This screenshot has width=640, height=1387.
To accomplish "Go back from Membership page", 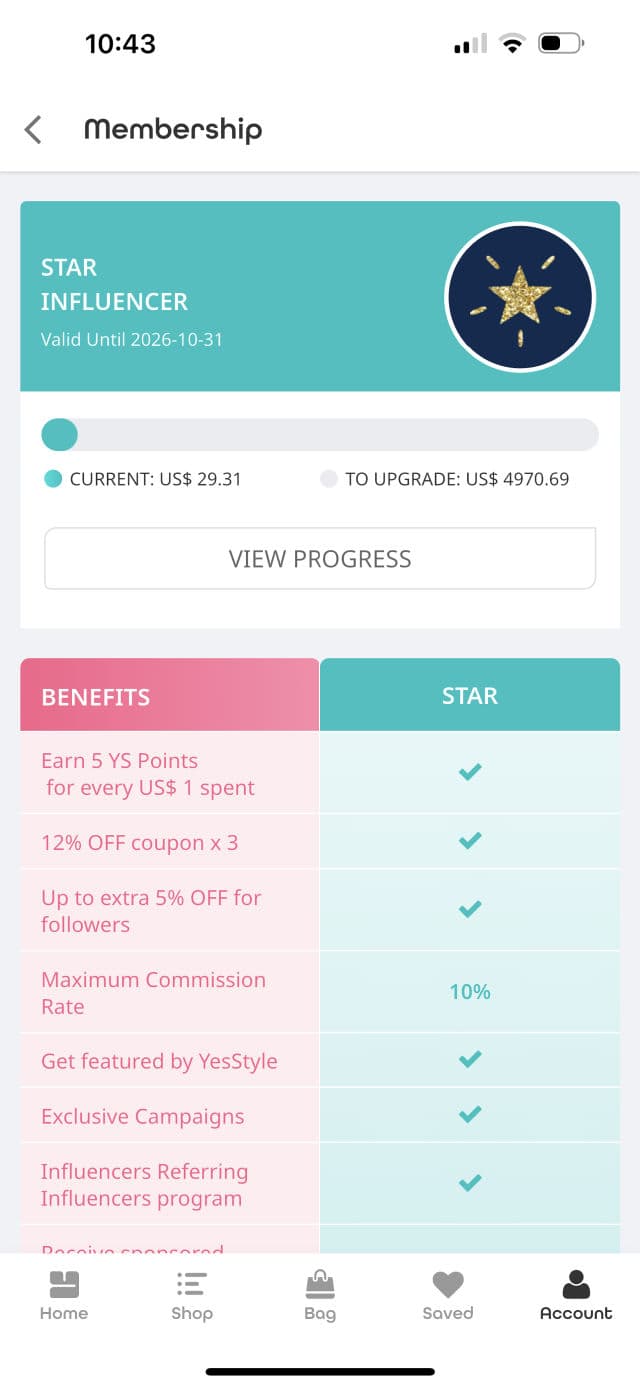I will (x=33, y=129).
